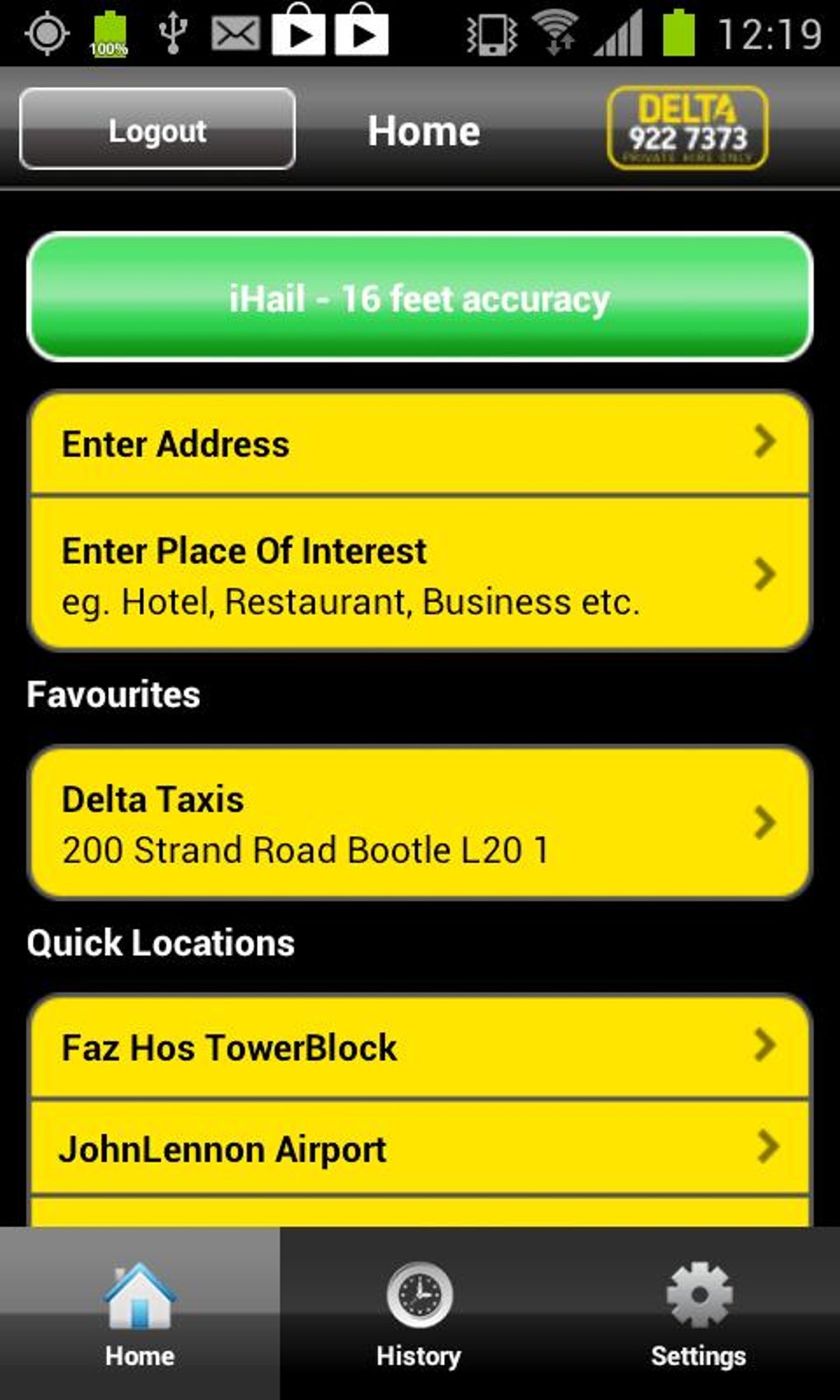Image resolution: width=840 pixels, height=1400 pixels.
Task: Open Enter Place Of Interest
Action: [420, 574]
